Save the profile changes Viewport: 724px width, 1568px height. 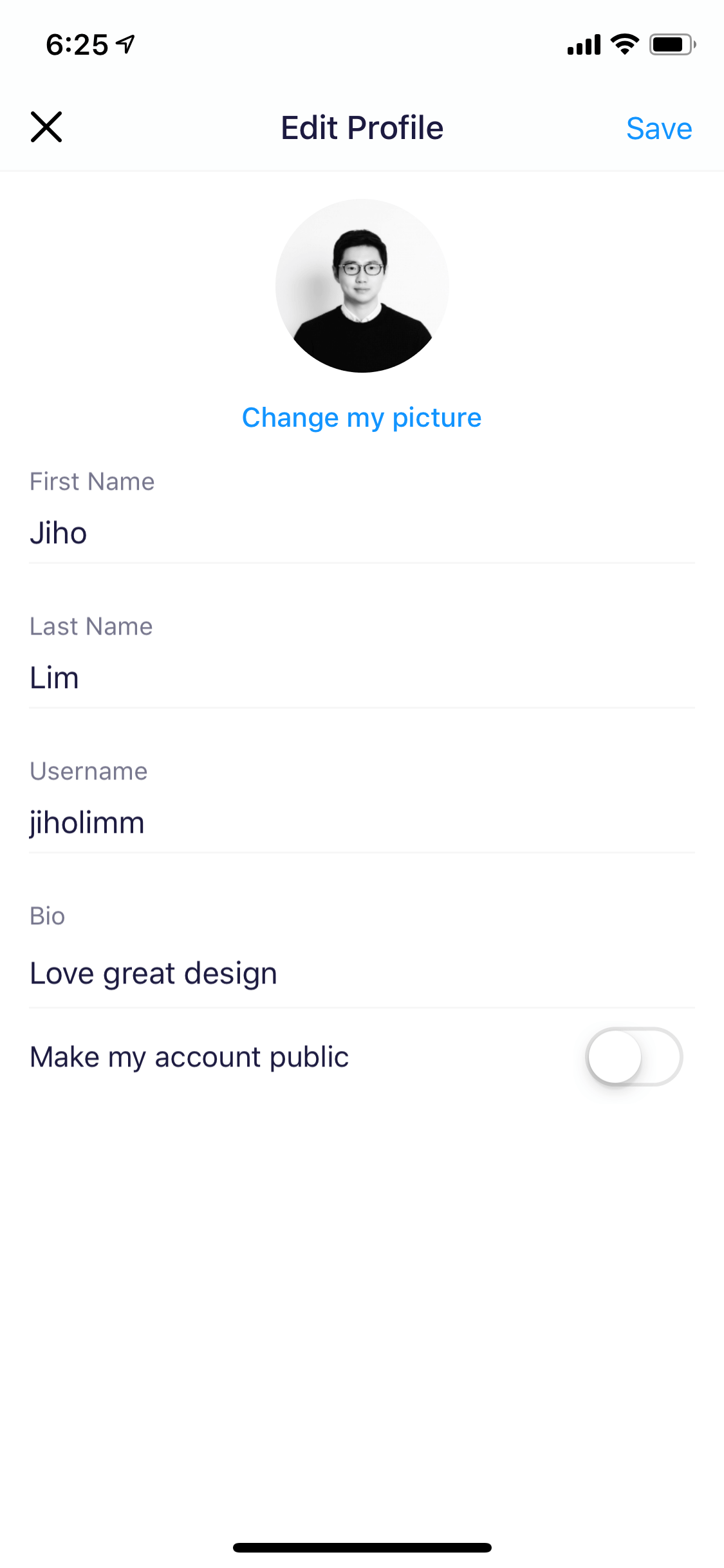point(659,128)
